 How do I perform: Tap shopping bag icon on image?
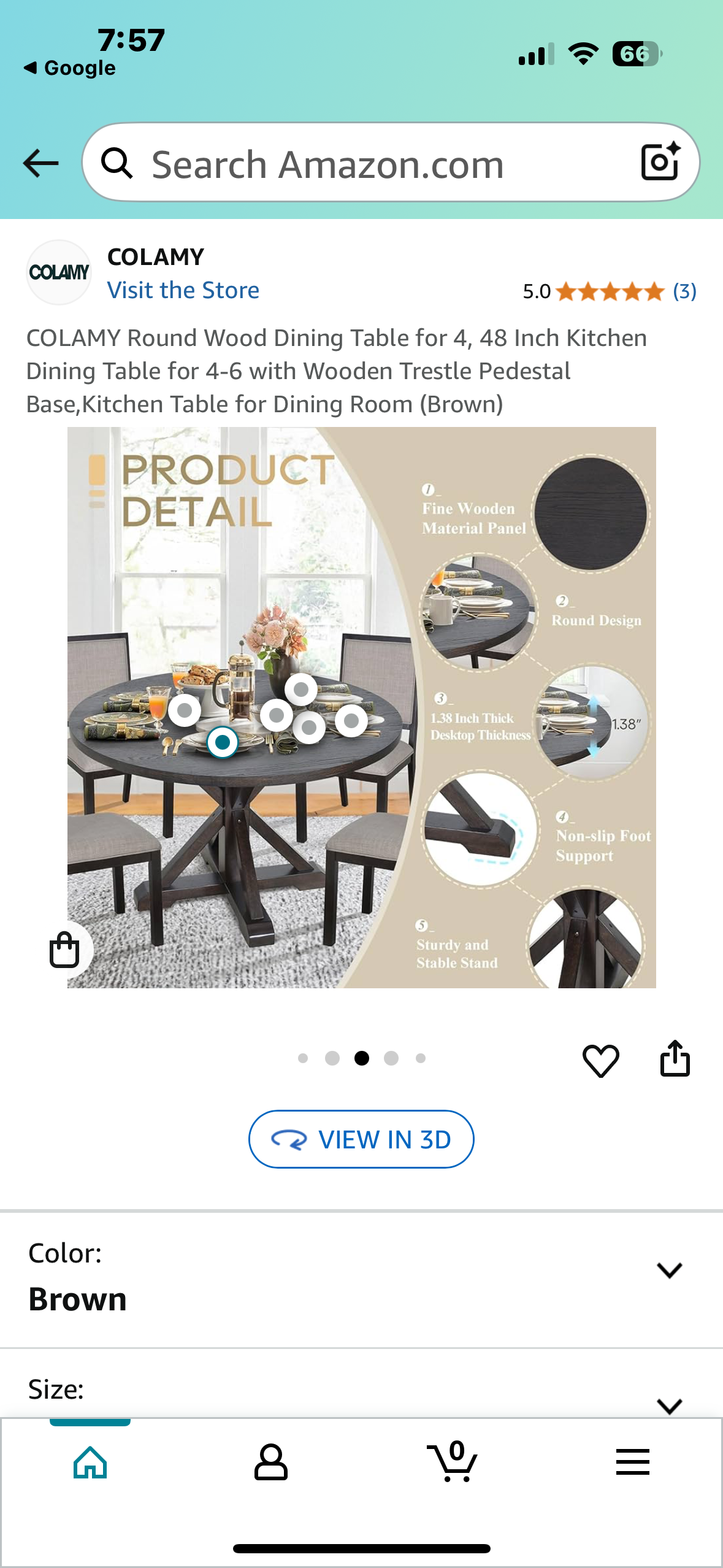coord(64,950)
